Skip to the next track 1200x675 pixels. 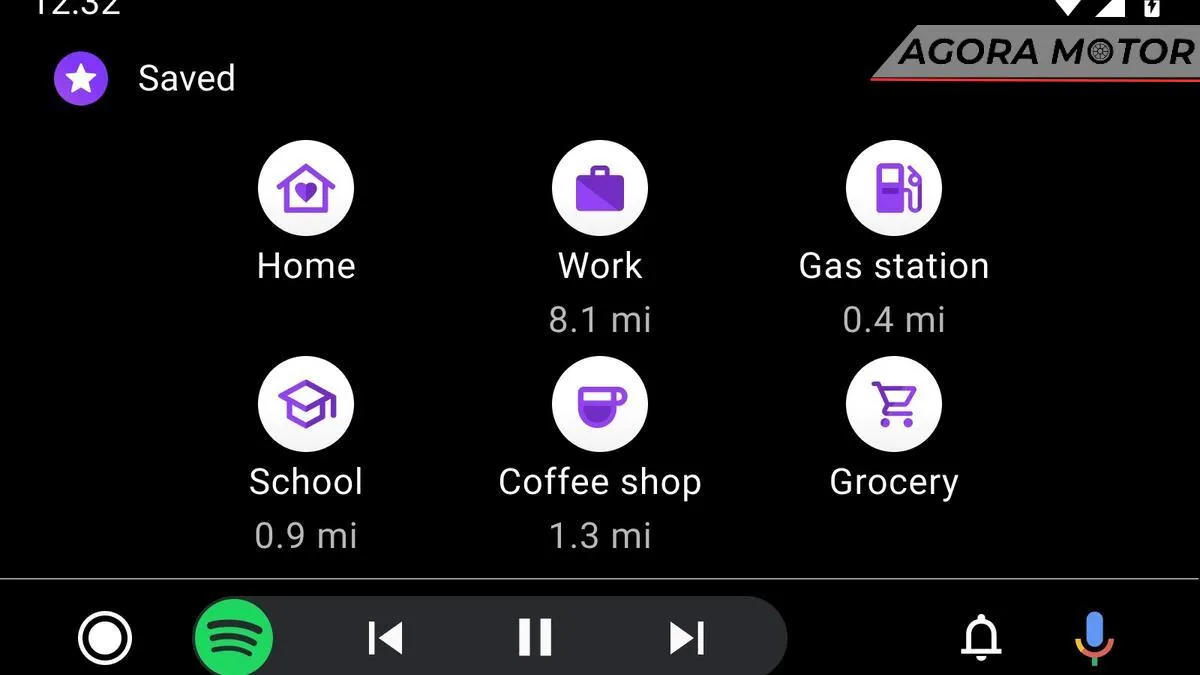point(686,637)
